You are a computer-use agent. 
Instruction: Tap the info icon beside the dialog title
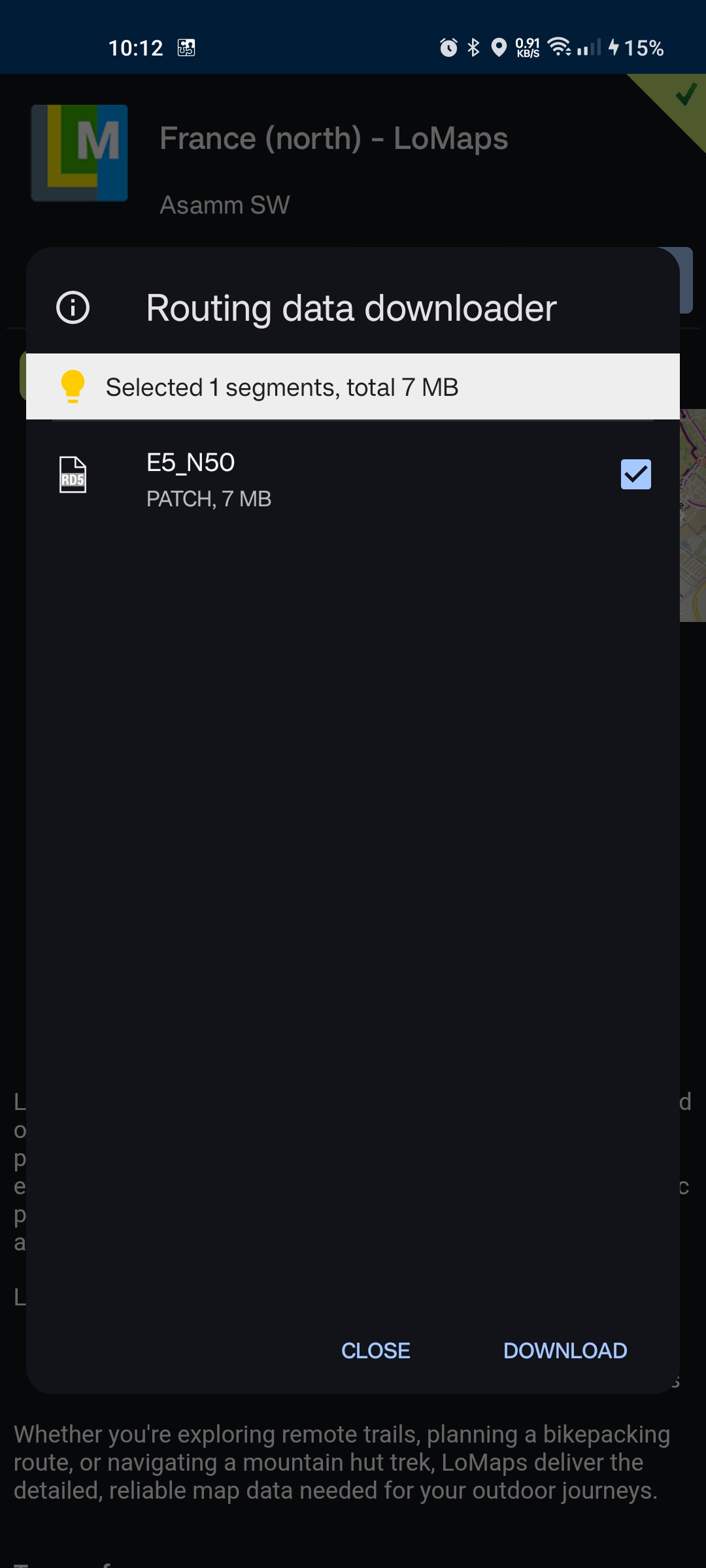point(73,308)
